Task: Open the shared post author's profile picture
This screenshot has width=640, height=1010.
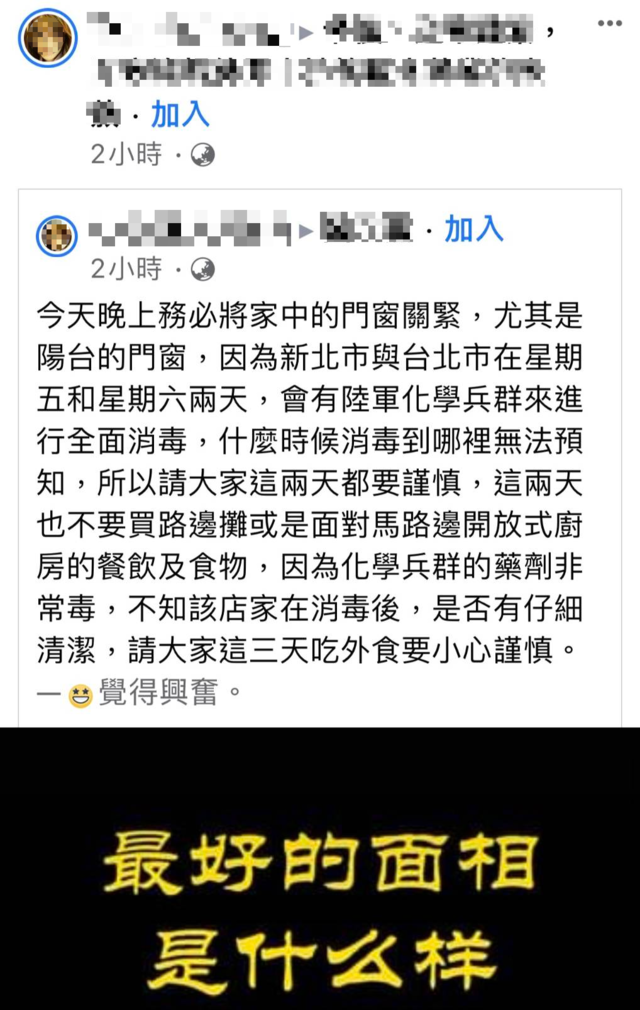Action: point(58,236)
